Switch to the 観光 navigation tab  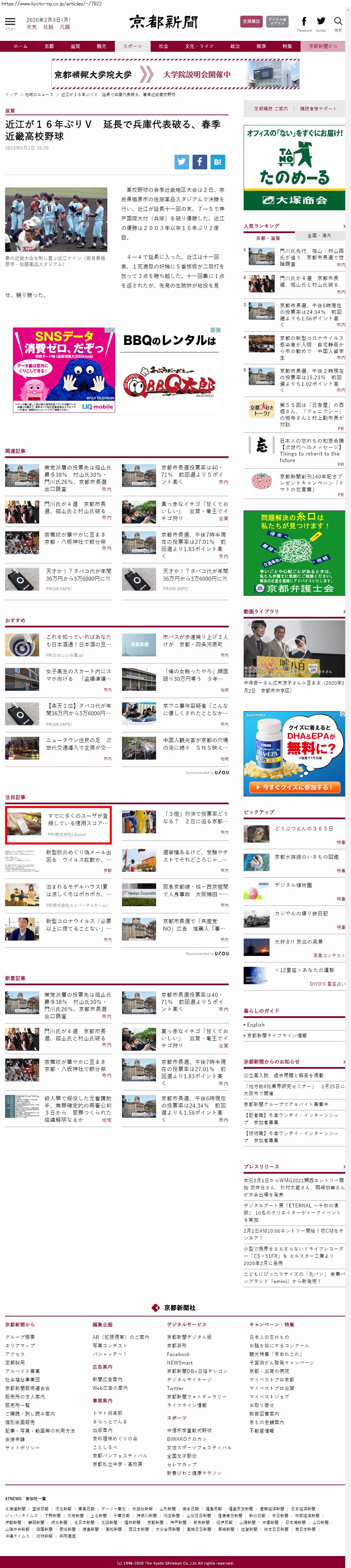(x=102, y=46)
